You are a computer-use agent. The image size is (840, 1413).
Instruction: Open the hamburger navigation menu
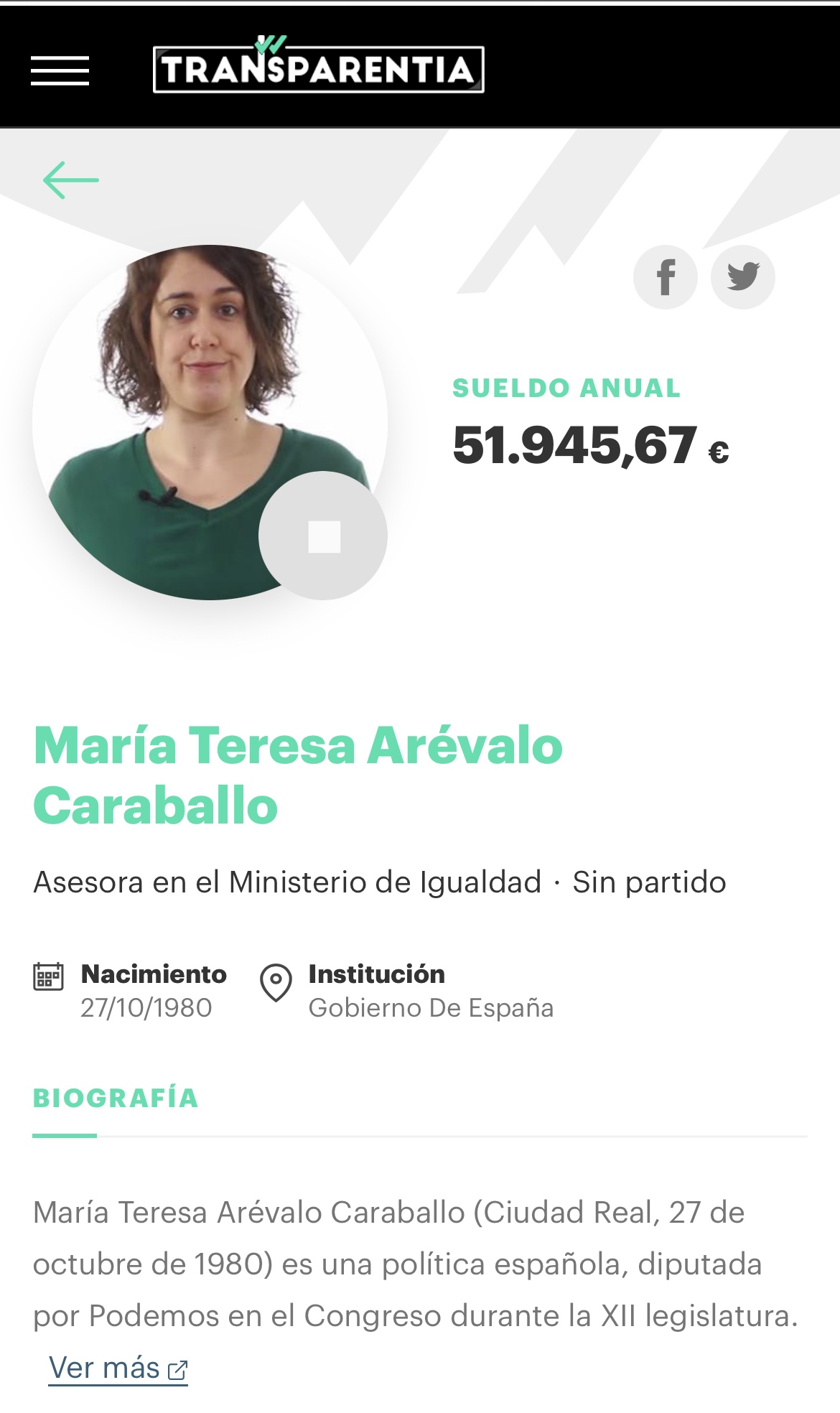tap(60, 70)
